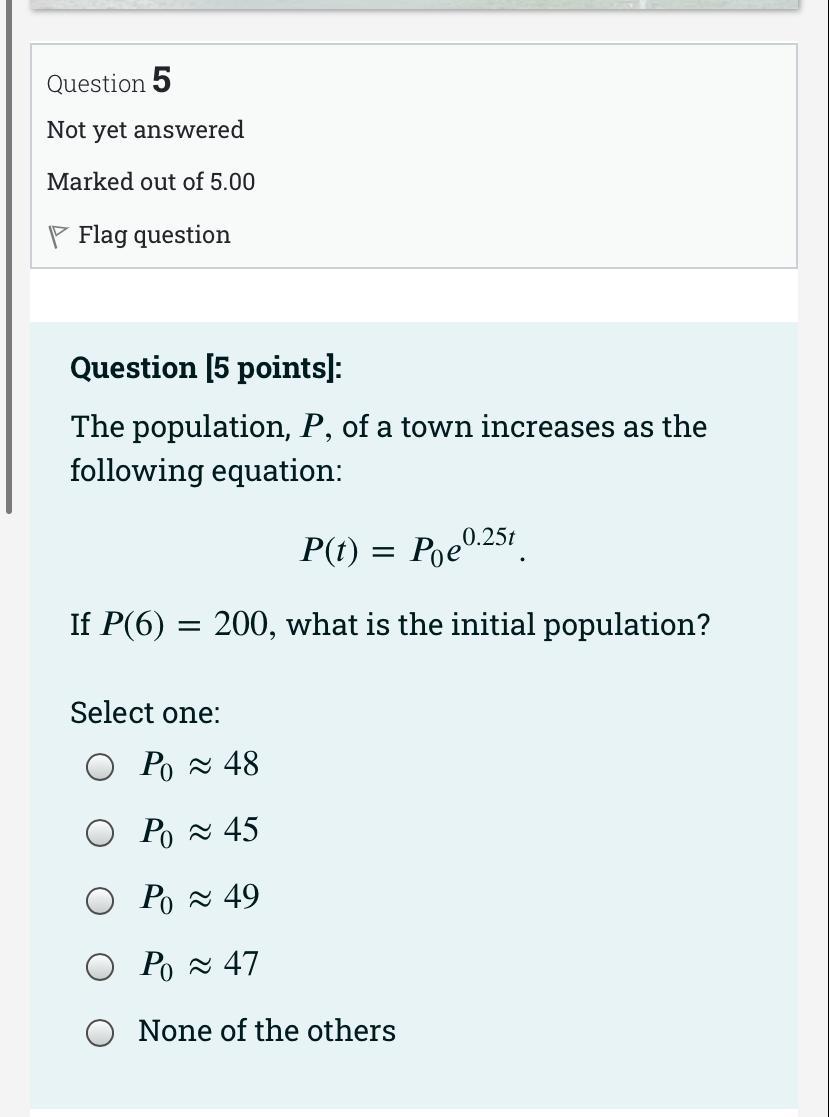The width and height of the screenshot is (829, 1117).
Task: Click the Not yet answered status text
Action: (144, 129)
